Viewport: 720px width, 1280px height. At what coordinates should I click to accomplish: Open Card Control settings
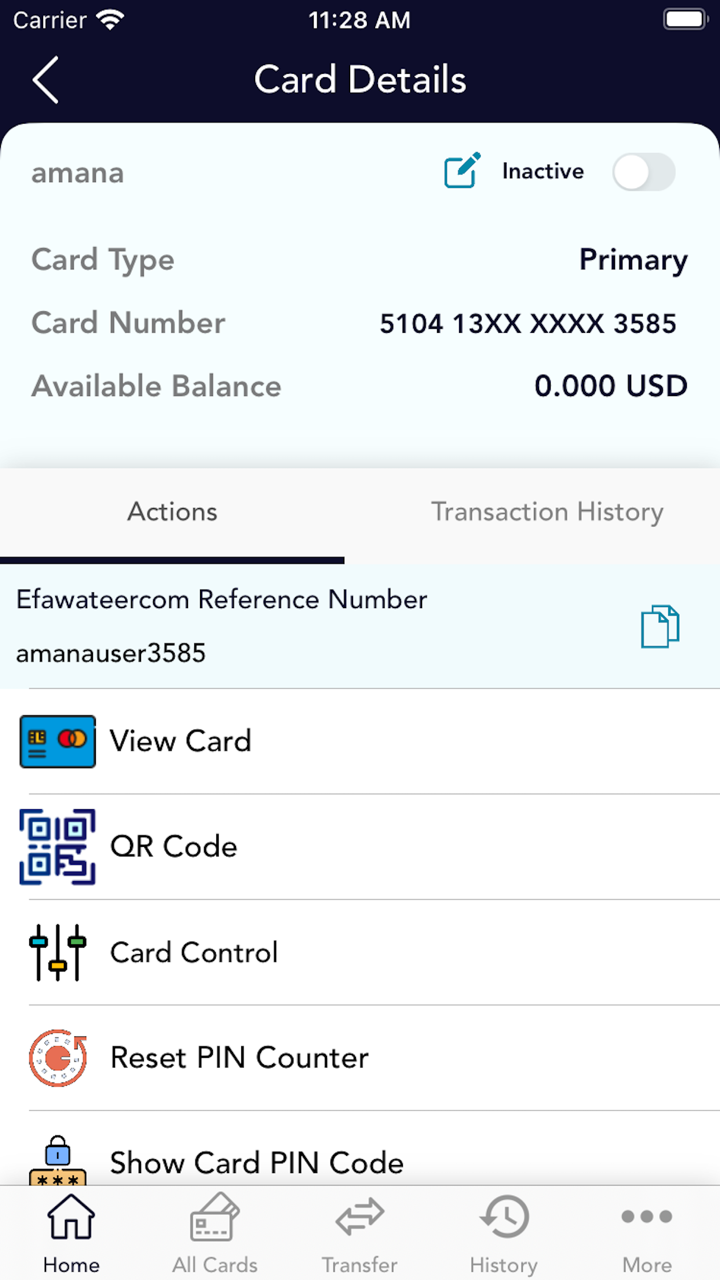point(193,952)
